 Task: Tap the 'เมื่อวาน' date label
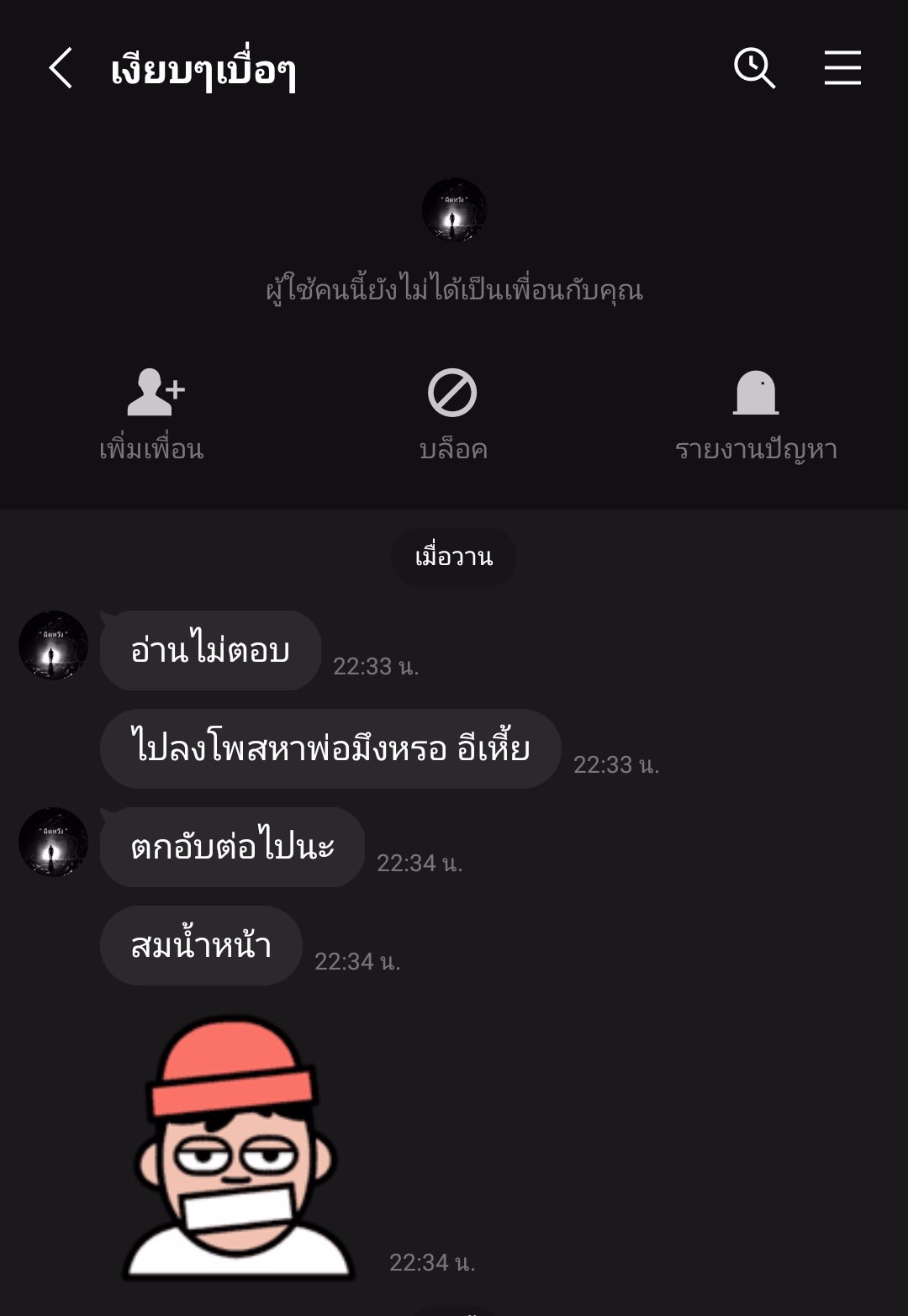point(454,556)
